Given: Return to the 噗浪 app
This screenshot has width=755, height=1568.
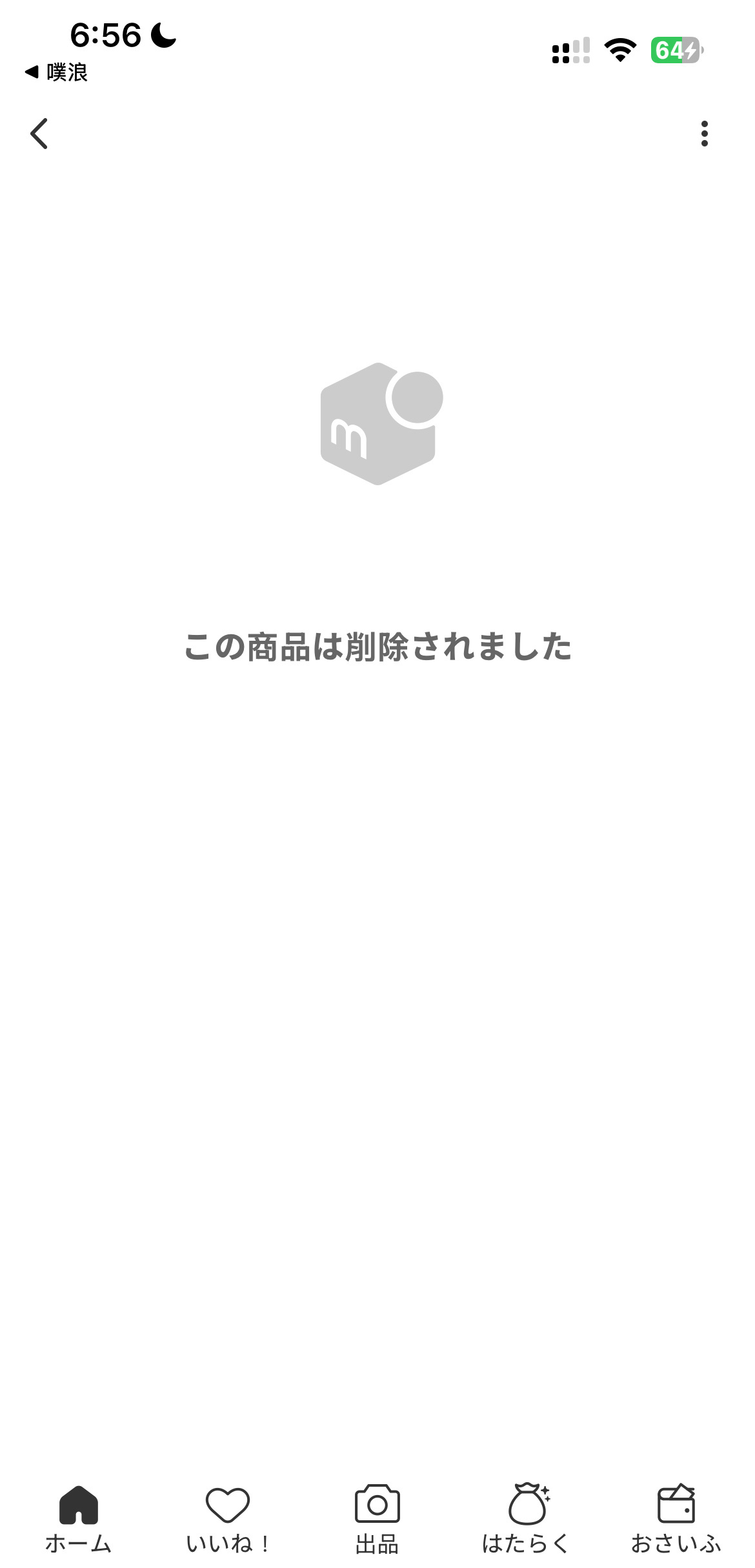Looking at the screenshot, I should pyautogui.click(x=57, y=72).
